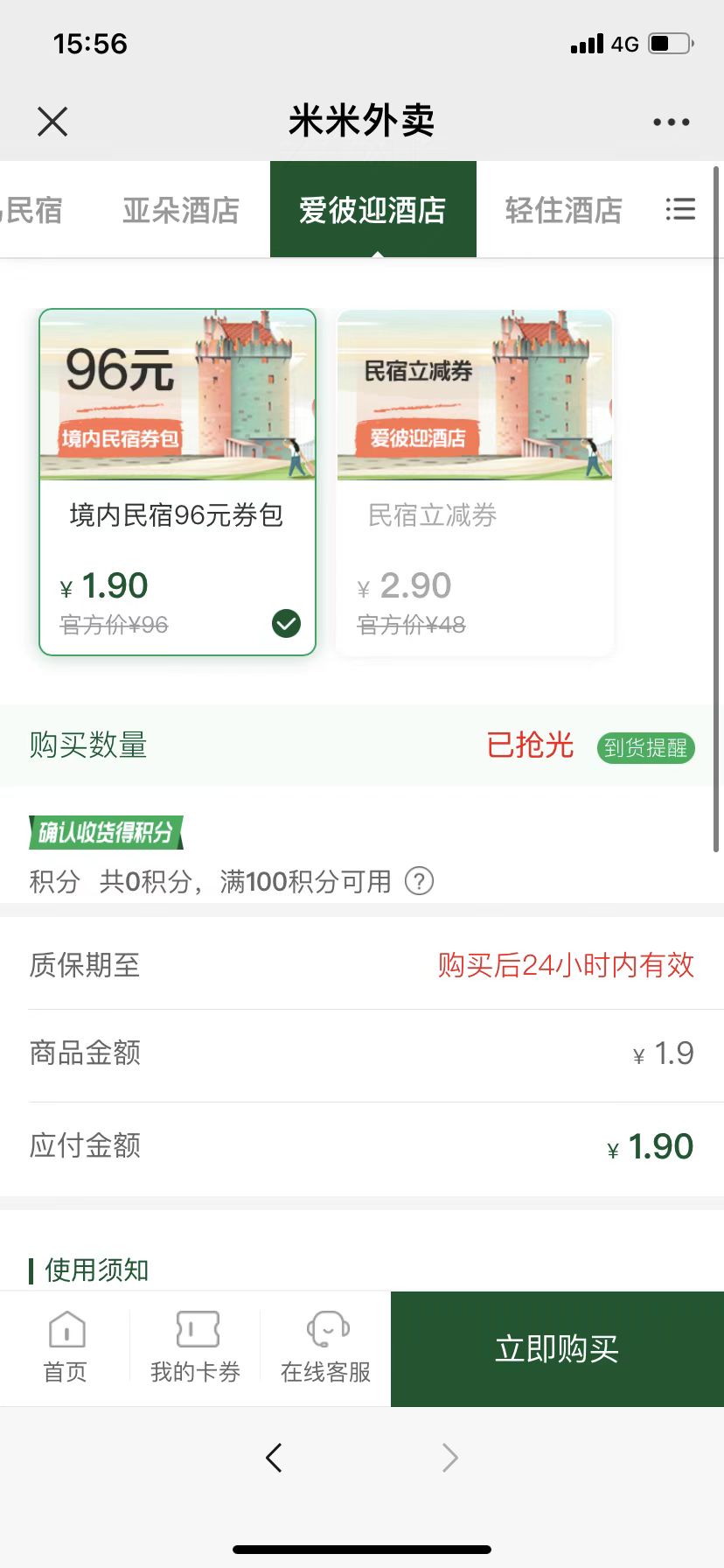Screen dimensions: 724x1568
Task: Go to 首页 home
Action: pyautogui.click(x=66, y=1347)
